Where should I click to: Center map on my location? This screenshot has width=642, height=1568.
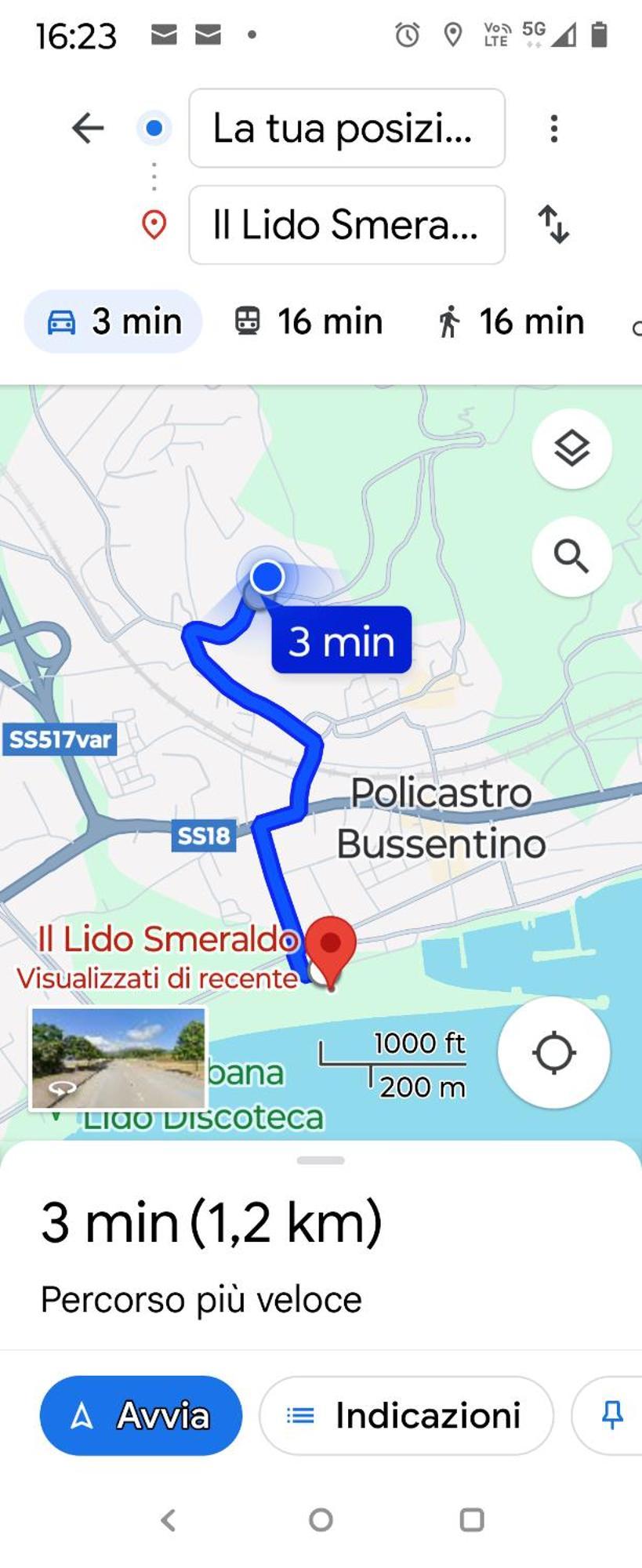coord(553,1052)
